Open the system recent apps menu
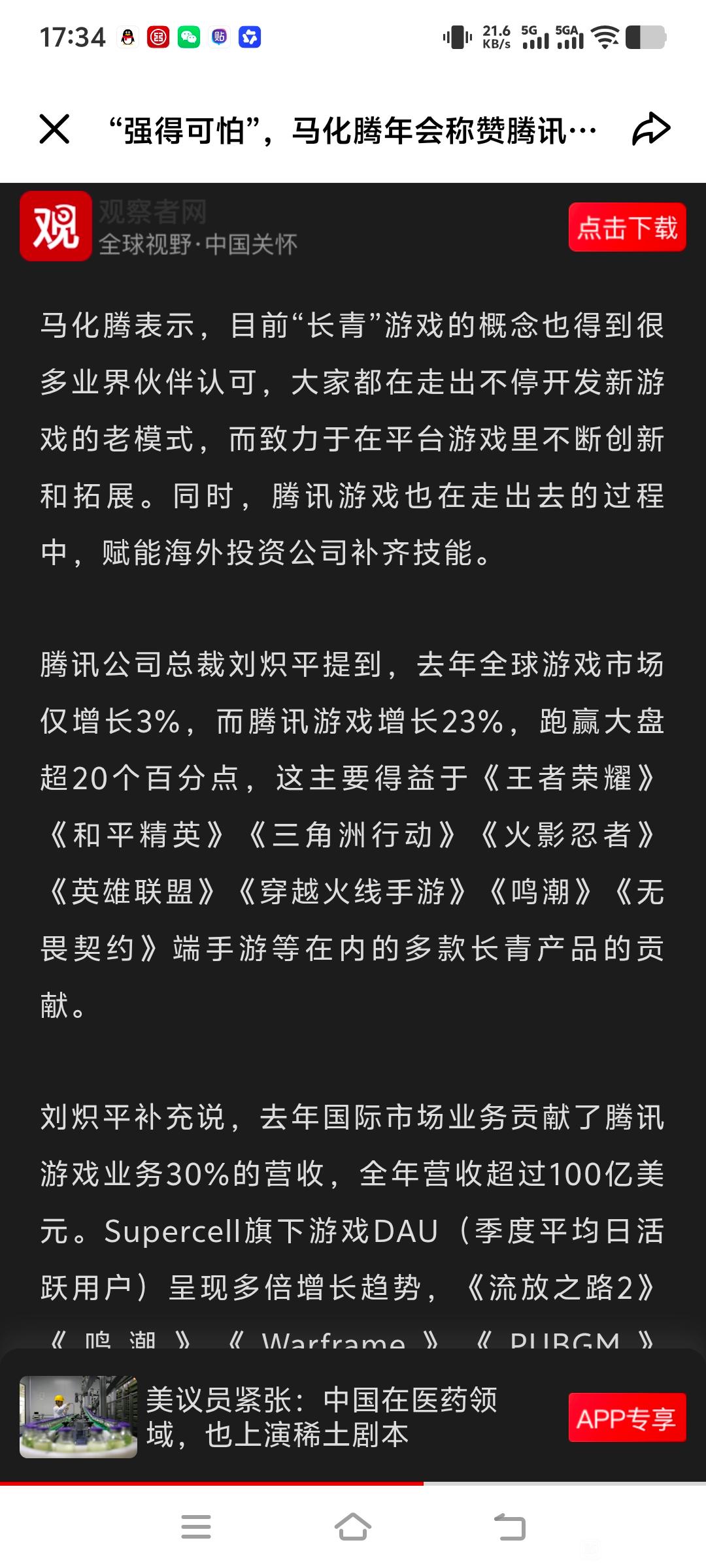Viewport: 706px width, 1568px height. 196,1527
